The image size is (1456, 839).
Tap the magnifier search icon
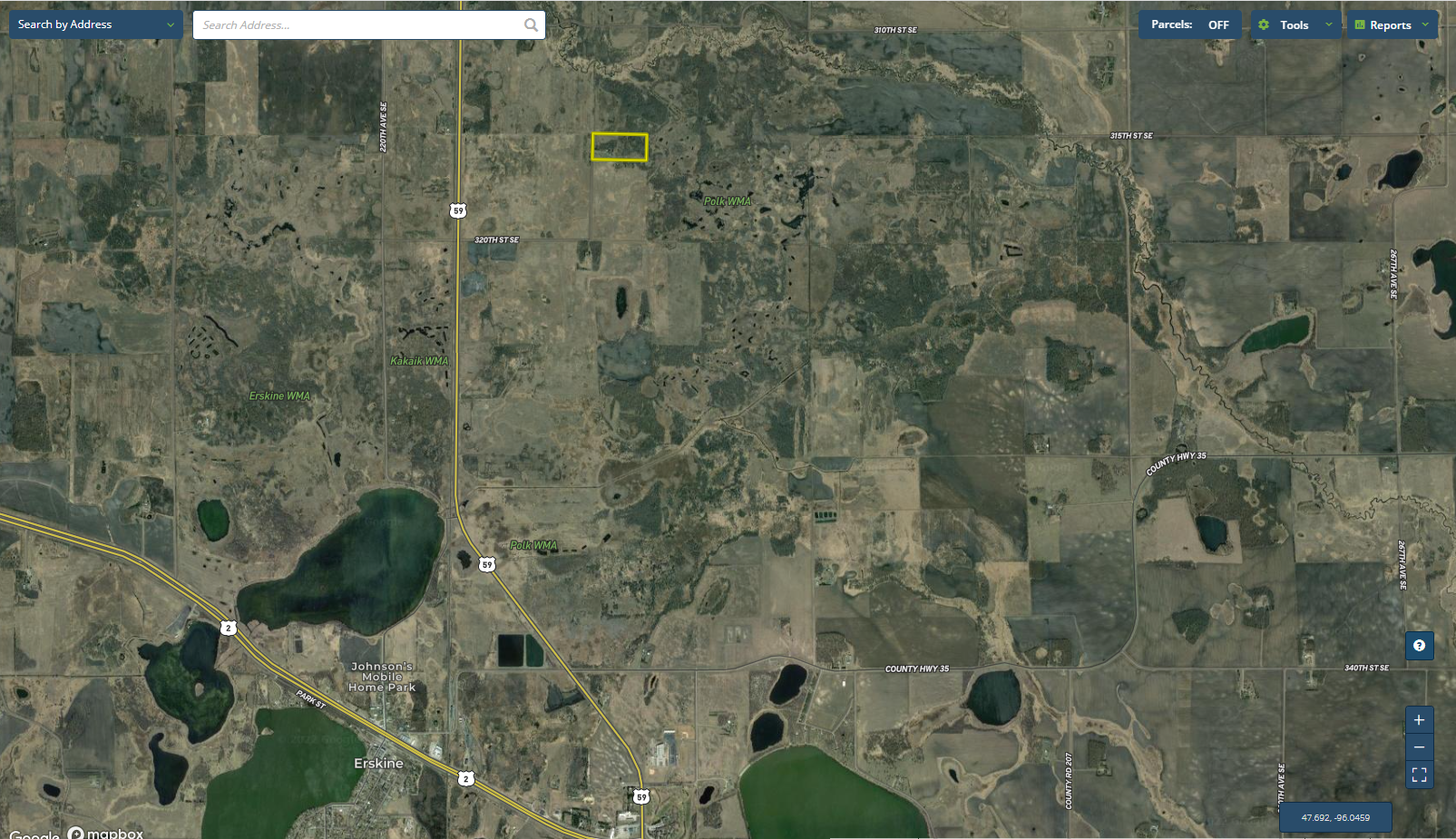531,25
